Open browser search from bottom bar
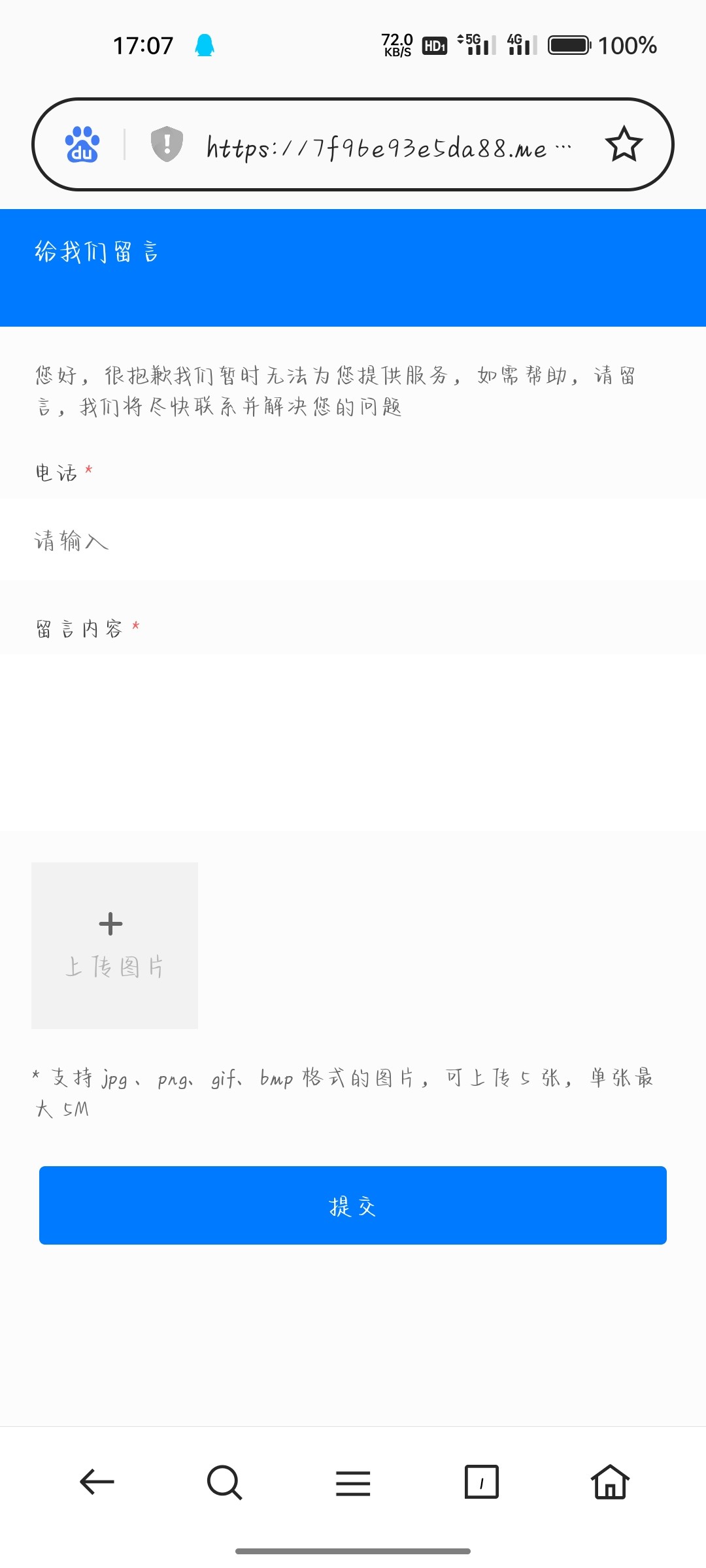Viewport: 706px width, 1568px height. [224, 1482]
